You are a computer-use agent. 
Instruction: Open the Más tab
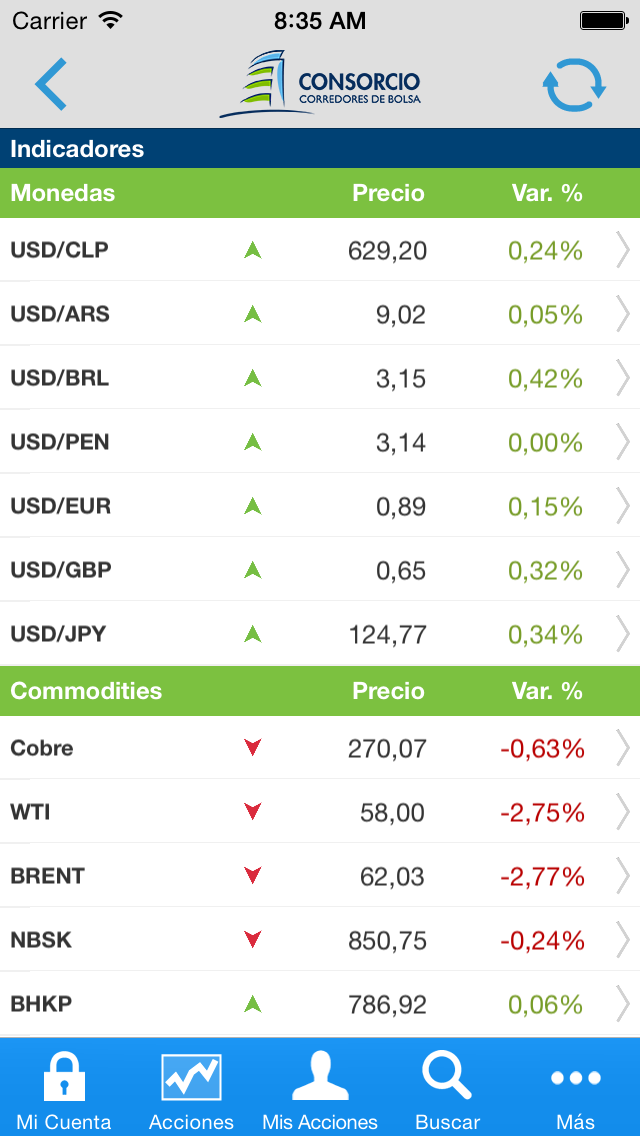[576, 1088]
